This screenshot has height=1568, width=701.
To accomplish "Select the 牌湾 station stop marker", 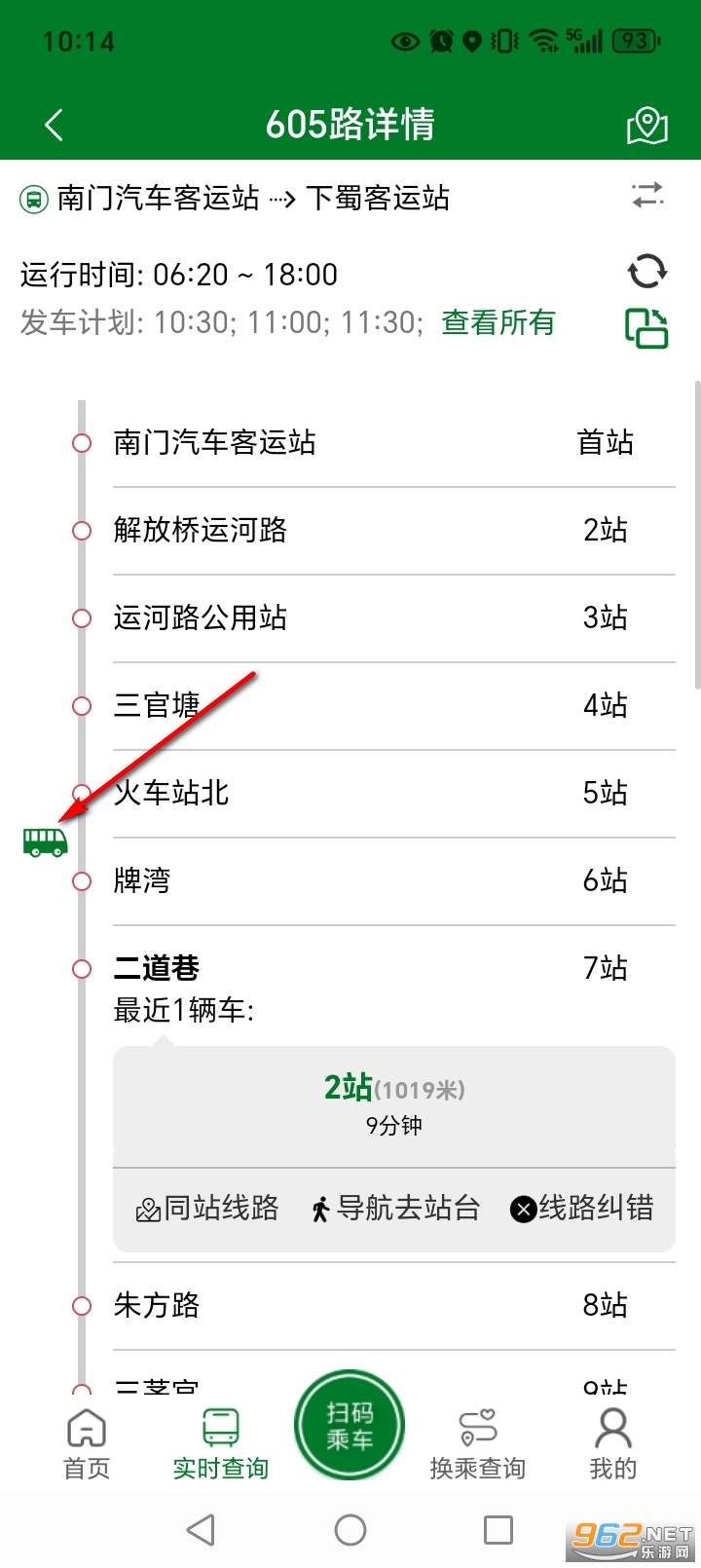I will [x=81, y=881].
